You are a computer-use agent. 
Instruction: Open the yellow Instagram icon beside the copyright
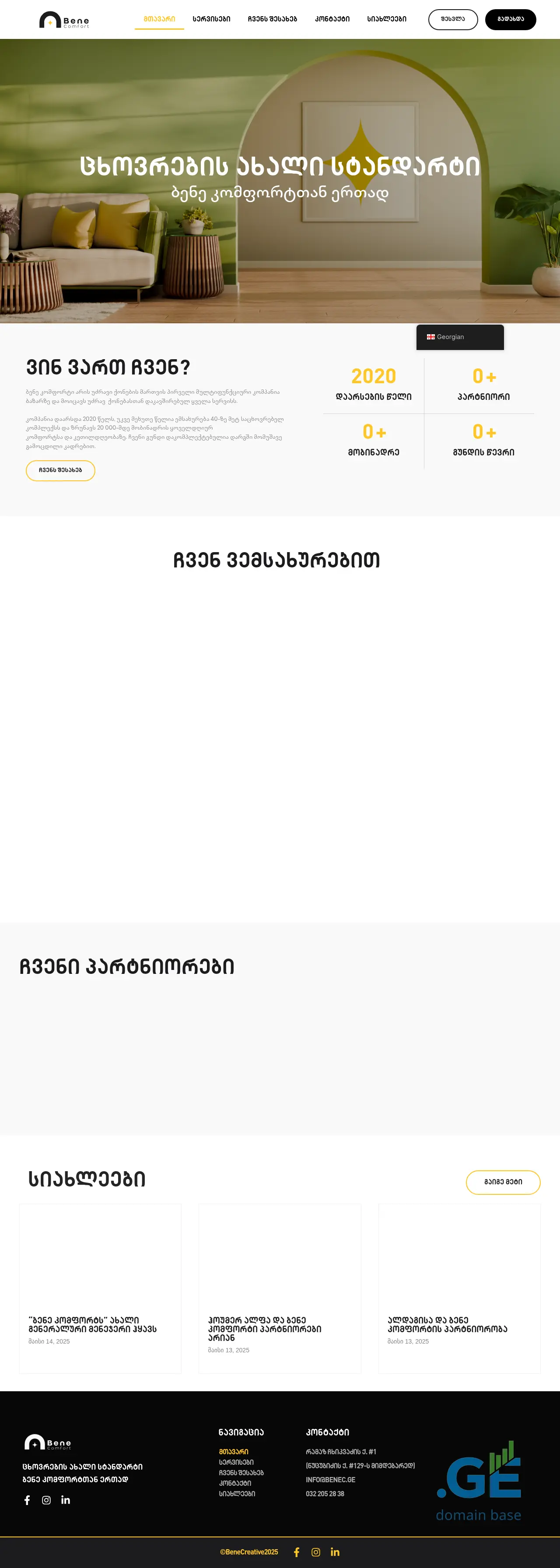[315, 1552]
